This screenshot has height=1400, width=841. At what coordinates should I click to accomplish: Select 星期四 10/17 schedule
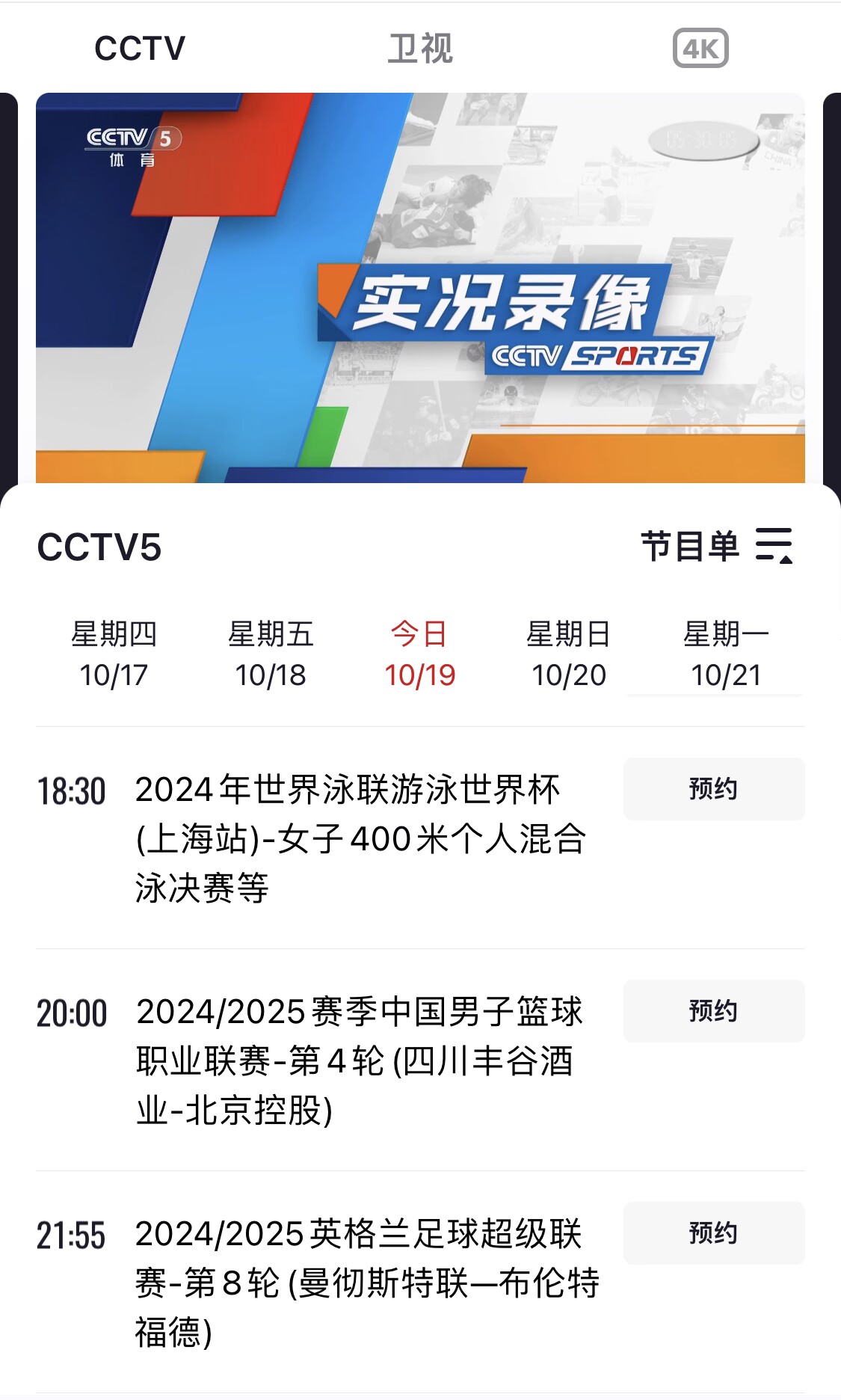(x=114, y=654)
